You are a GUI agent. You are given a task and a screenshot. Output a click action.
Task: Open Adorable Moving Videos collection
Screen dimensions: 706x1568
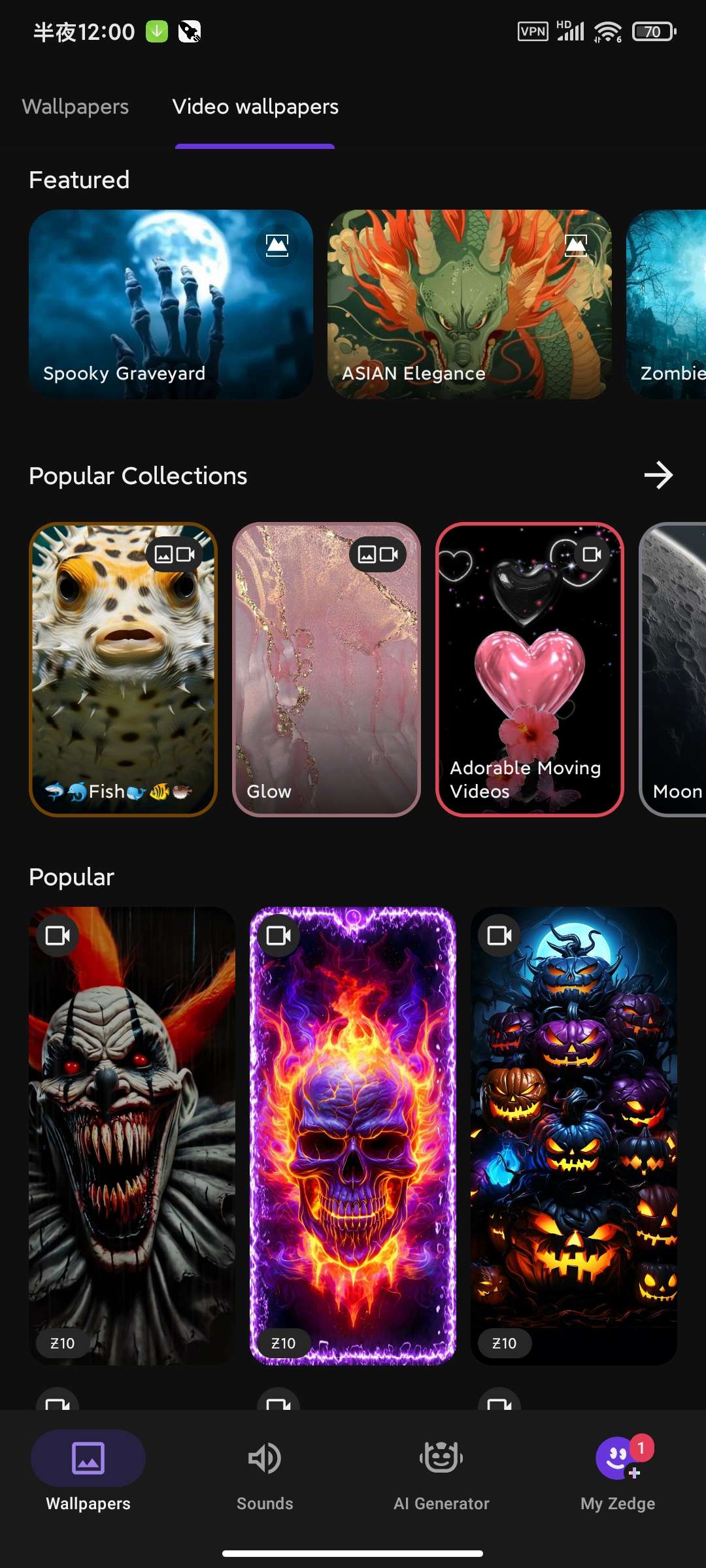click(x=529, y=670)
